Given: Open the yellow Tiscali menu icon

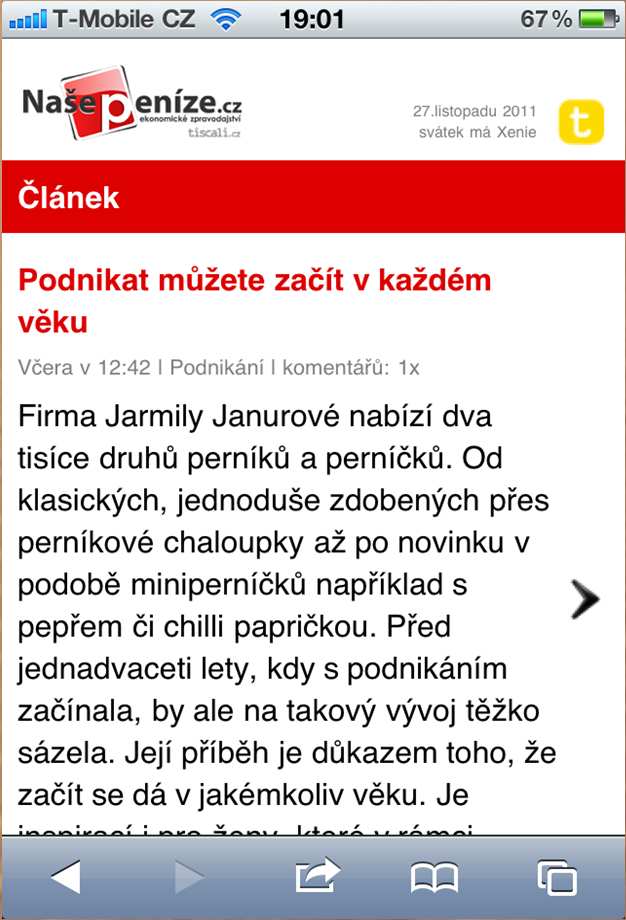Looking at the screenshot, I should (x=581, y=123).
